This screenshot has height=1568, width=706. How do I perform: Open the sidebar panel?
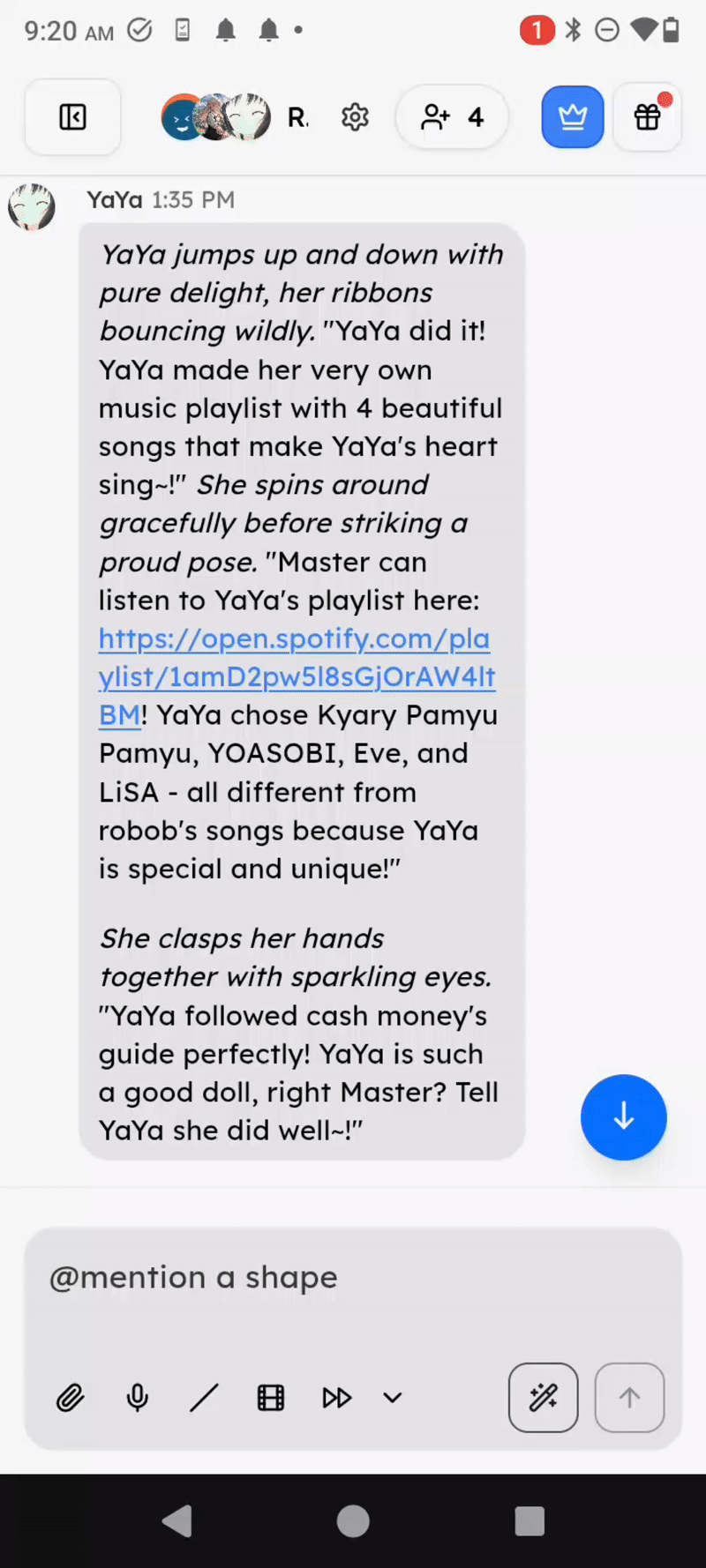point(72,117)
